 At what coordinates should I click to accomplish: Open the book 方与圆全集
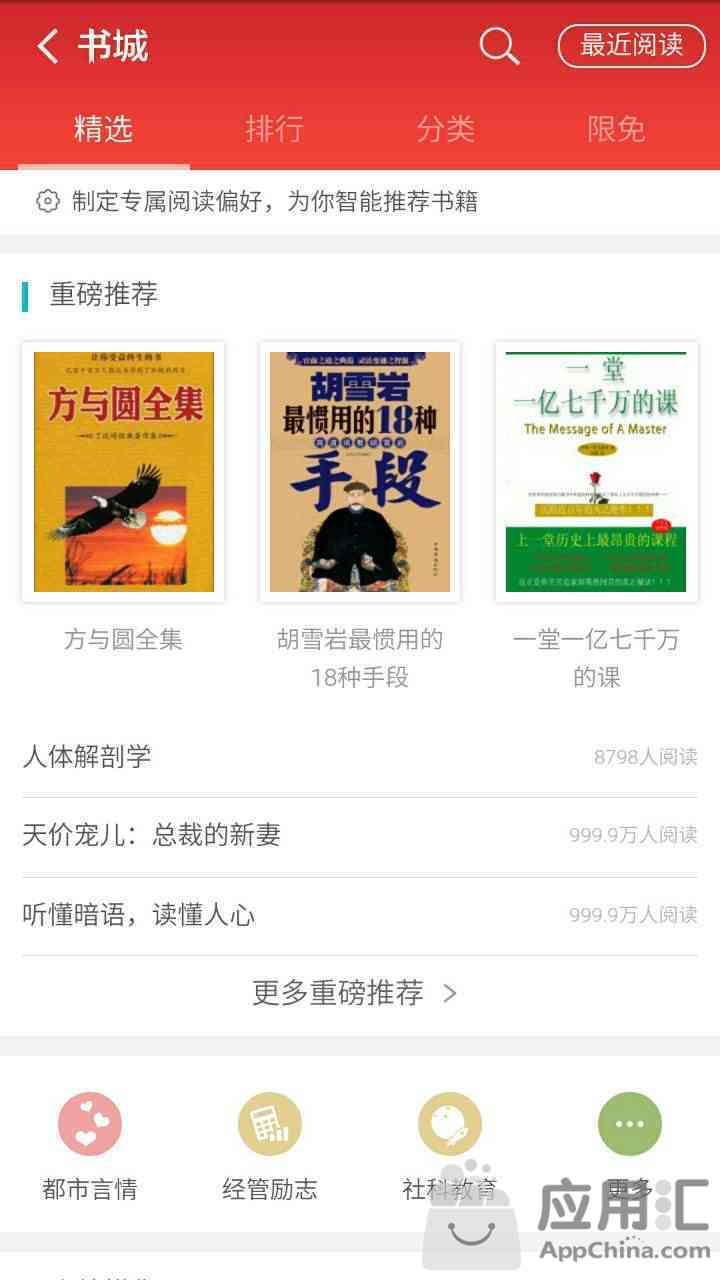point(123,472)
